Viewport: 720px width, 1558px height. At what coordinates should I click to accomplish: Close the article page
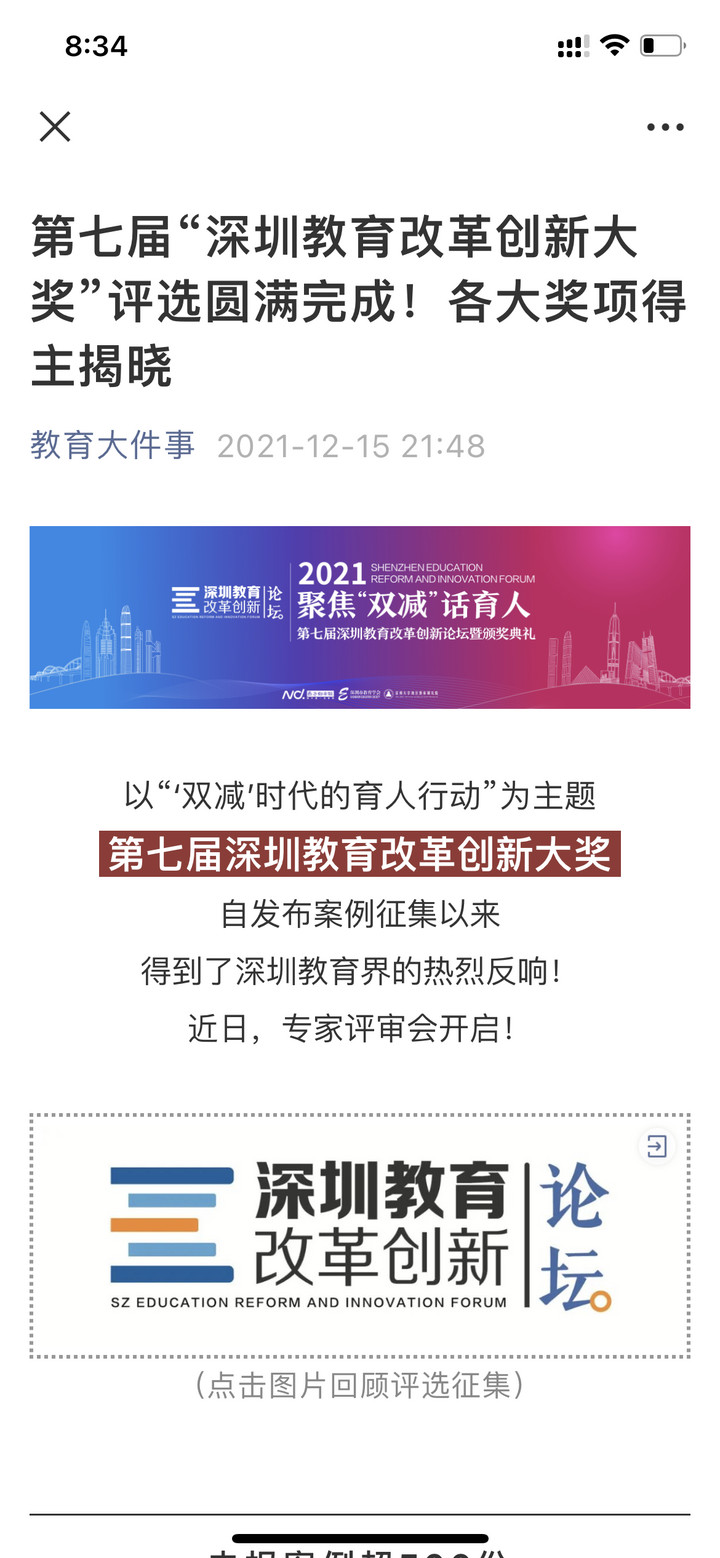(55, 127)
